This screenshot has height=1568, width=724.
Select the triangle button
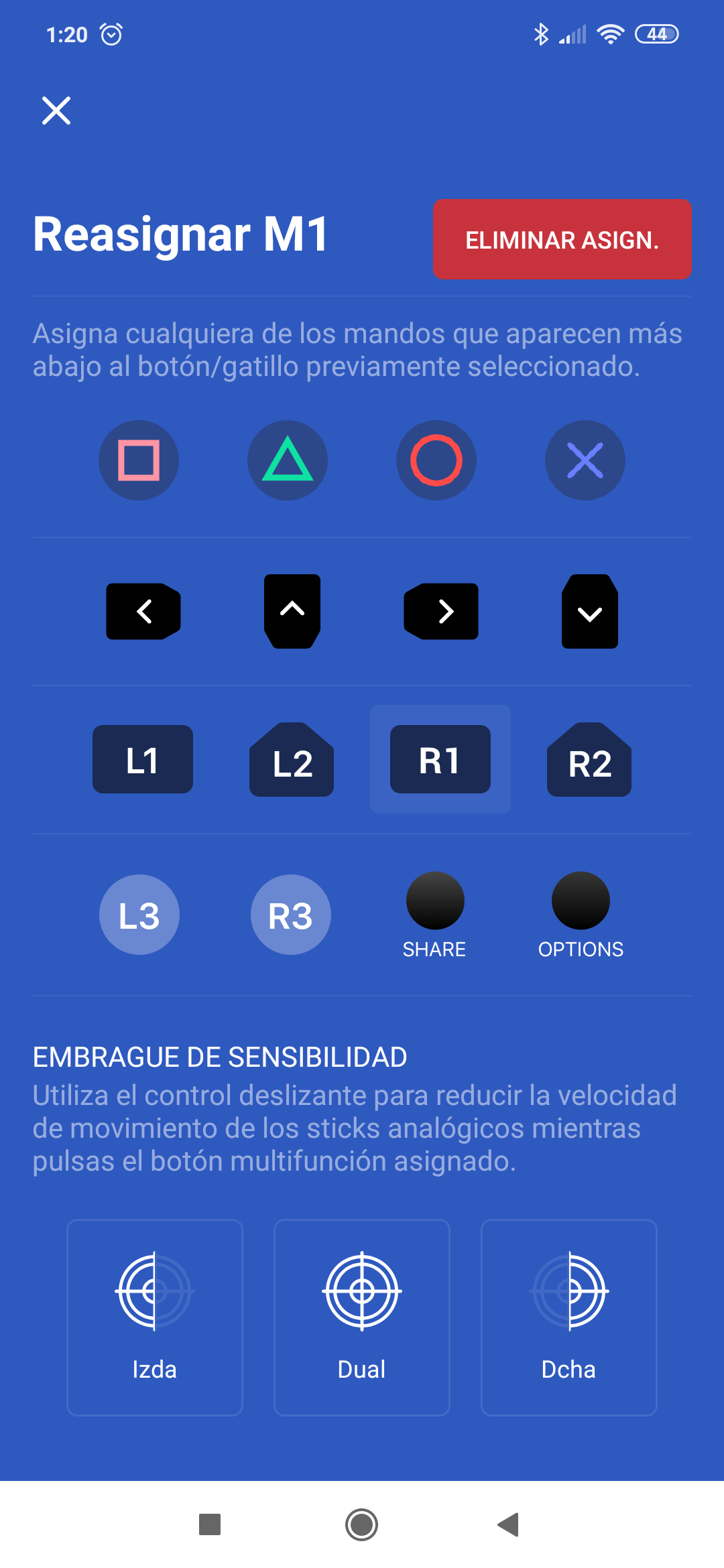tap(288, 460)
